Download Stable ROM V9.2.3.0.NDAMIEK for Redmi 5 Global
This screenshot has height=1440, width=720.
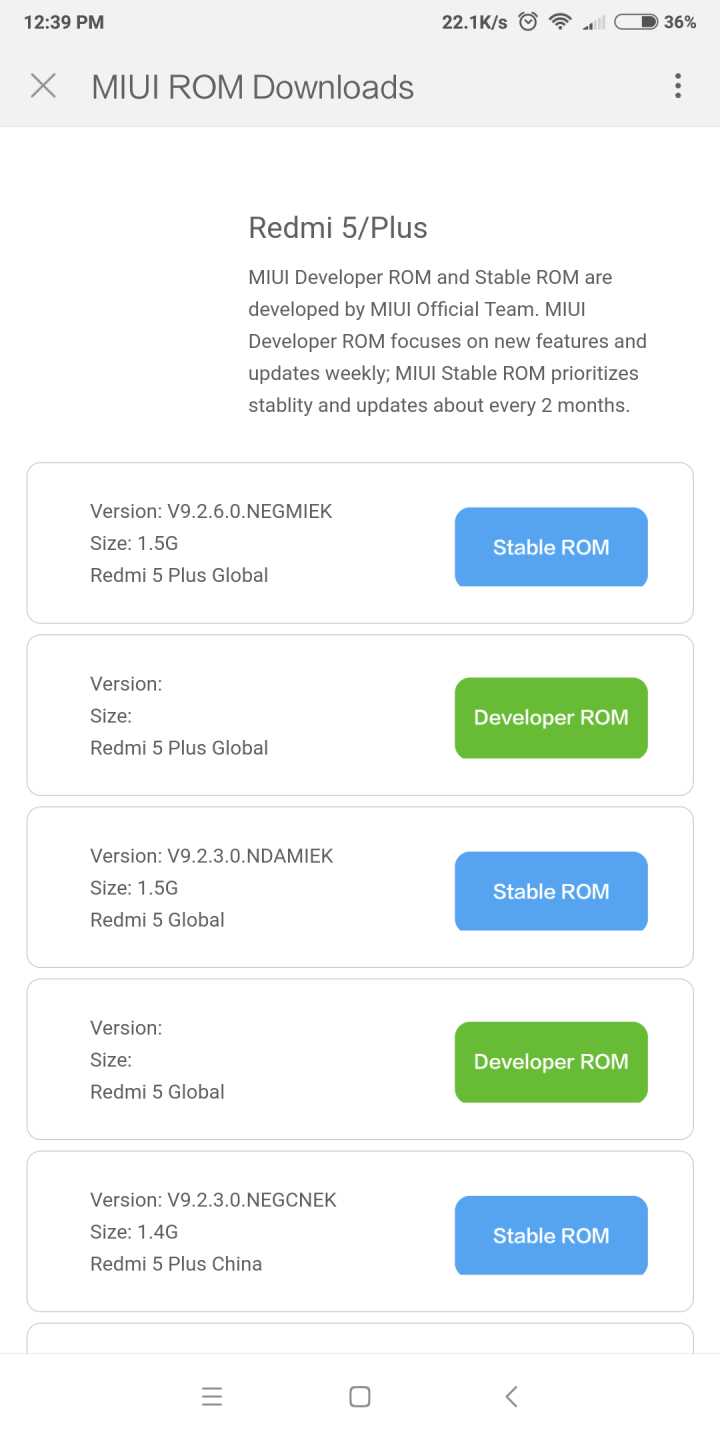coord(551,891)
